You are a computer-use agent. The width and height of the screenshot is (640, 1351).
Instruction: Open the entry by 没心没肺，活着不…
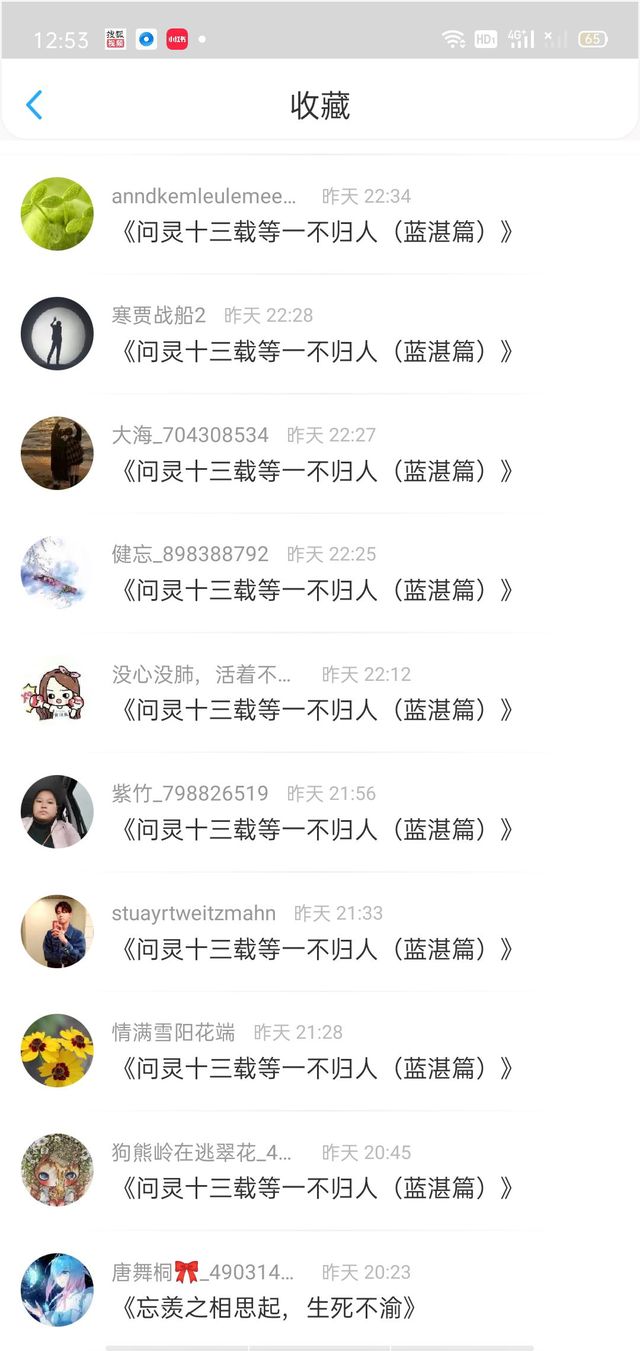[x=316, y=710]
